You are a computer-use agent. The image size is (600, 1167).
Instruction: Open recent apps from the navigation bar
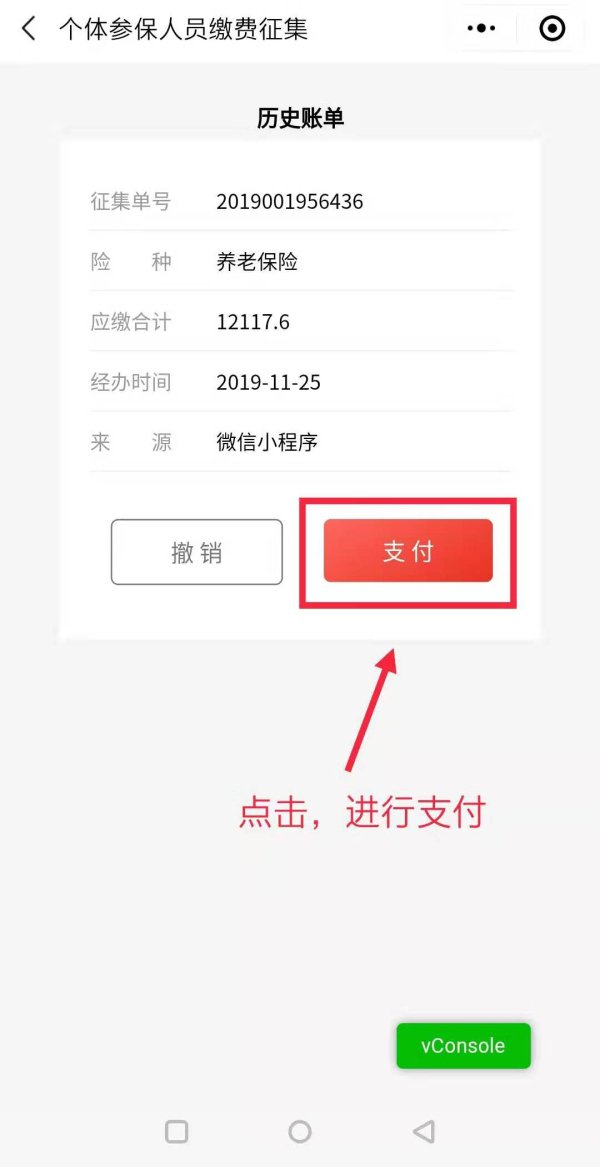pyautogui.click(x=177, y=1131)
